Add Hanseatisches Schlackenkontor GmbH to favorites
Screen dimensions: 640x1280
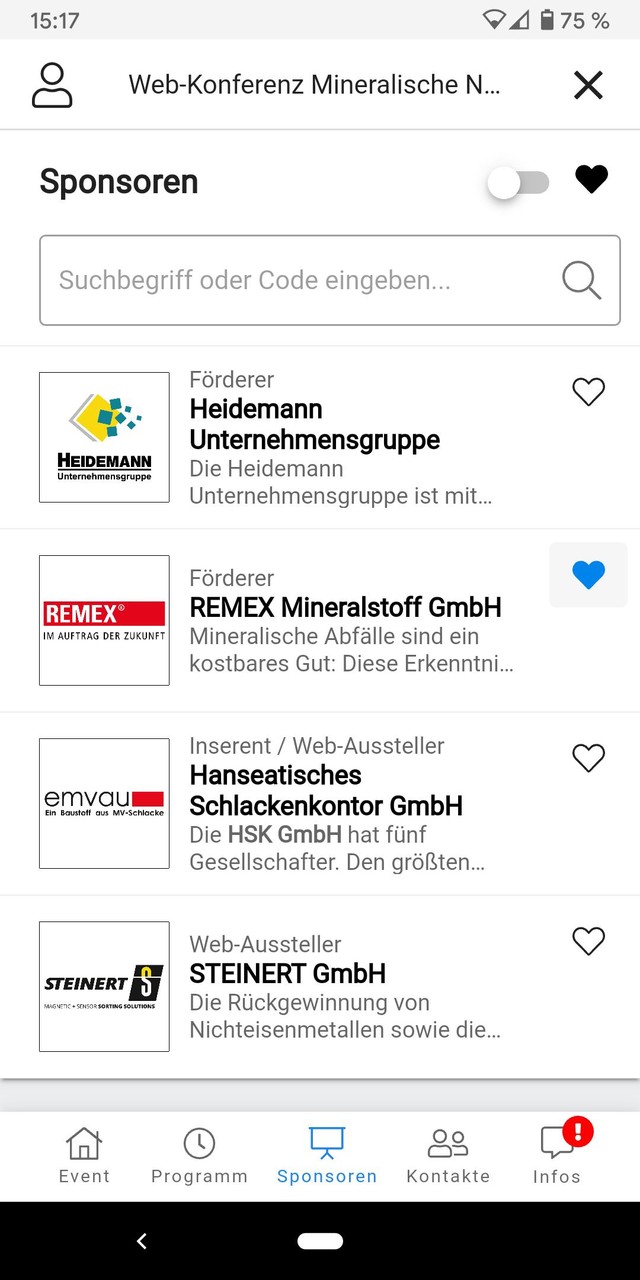(x=588, y=758)
